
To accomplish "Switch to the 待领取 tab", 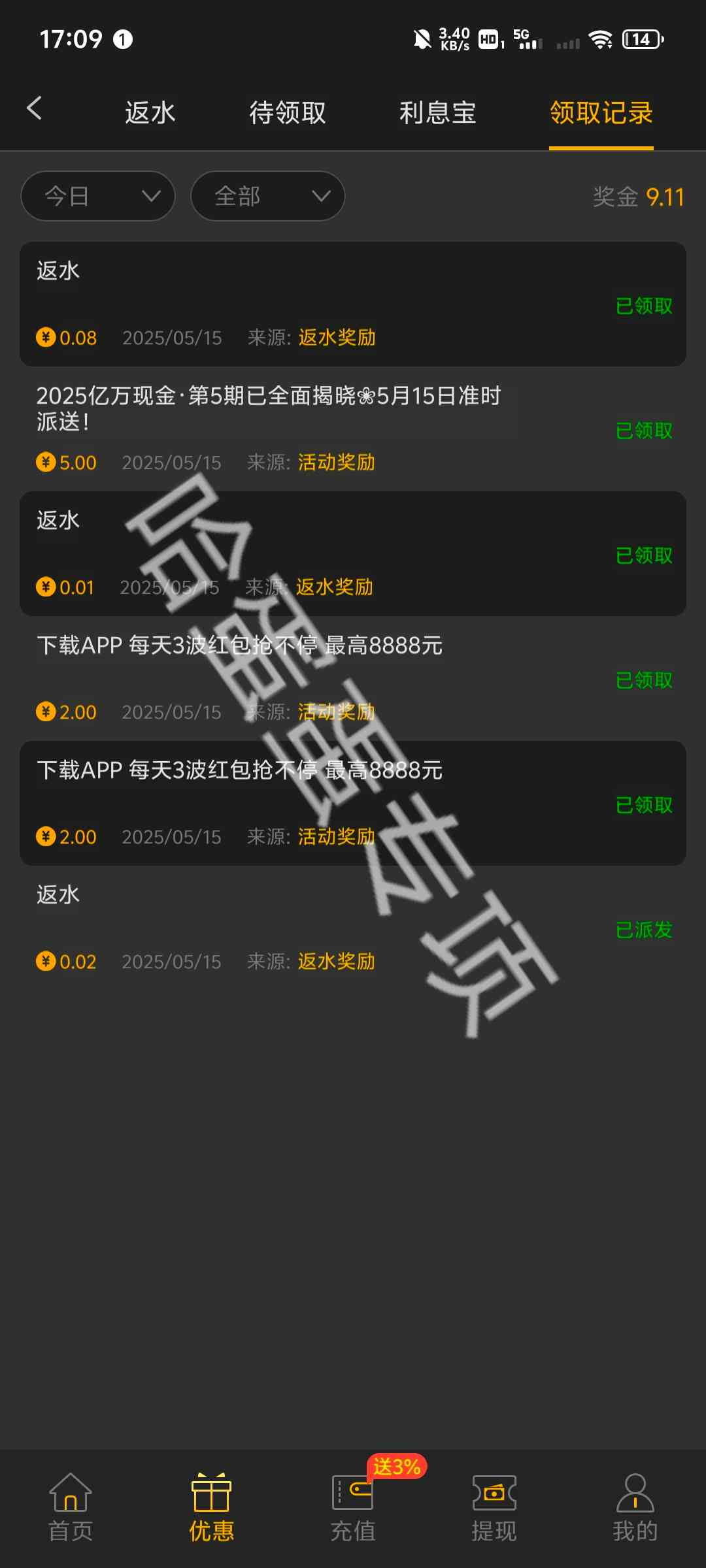I will pos(287,113).
